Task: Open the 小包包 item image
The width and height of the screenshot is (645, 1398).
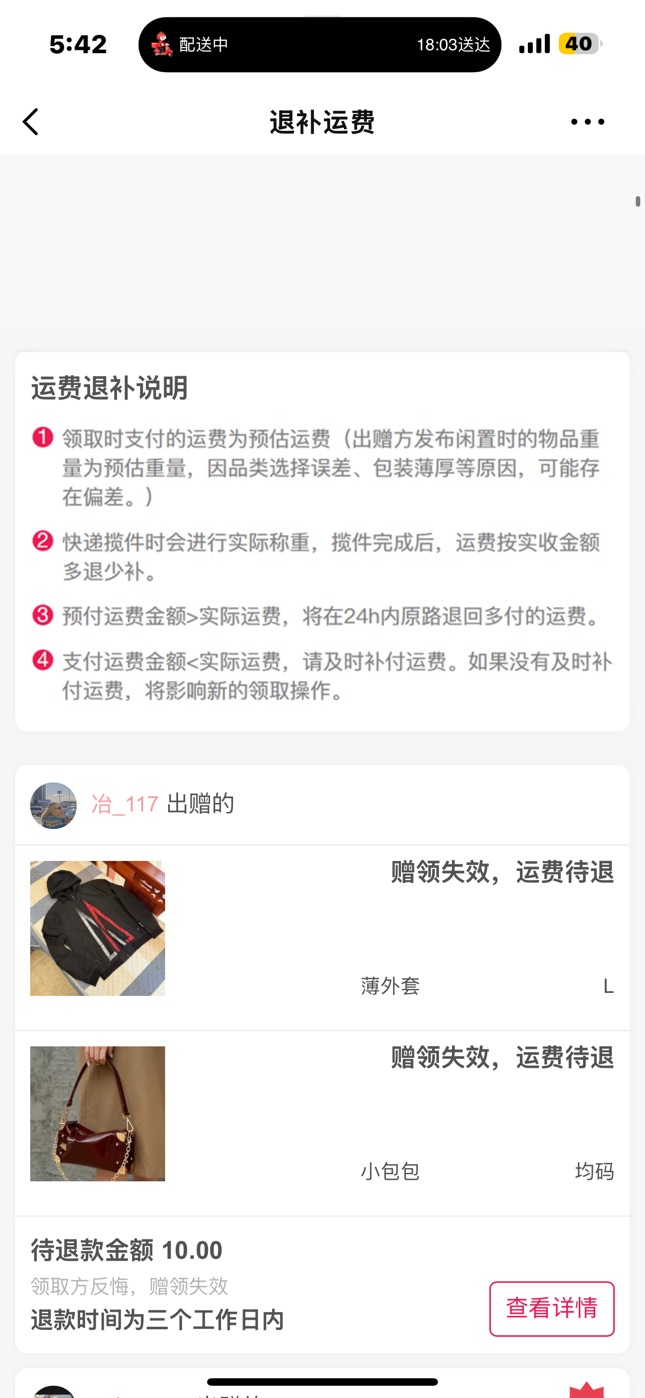Action: (97, 1113)
